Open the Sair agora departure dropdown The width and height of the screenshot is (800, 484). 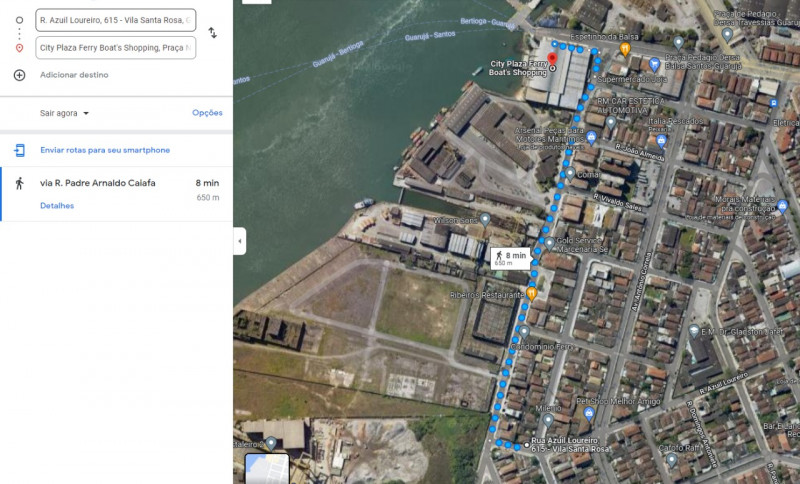click(x=65, y=113)
